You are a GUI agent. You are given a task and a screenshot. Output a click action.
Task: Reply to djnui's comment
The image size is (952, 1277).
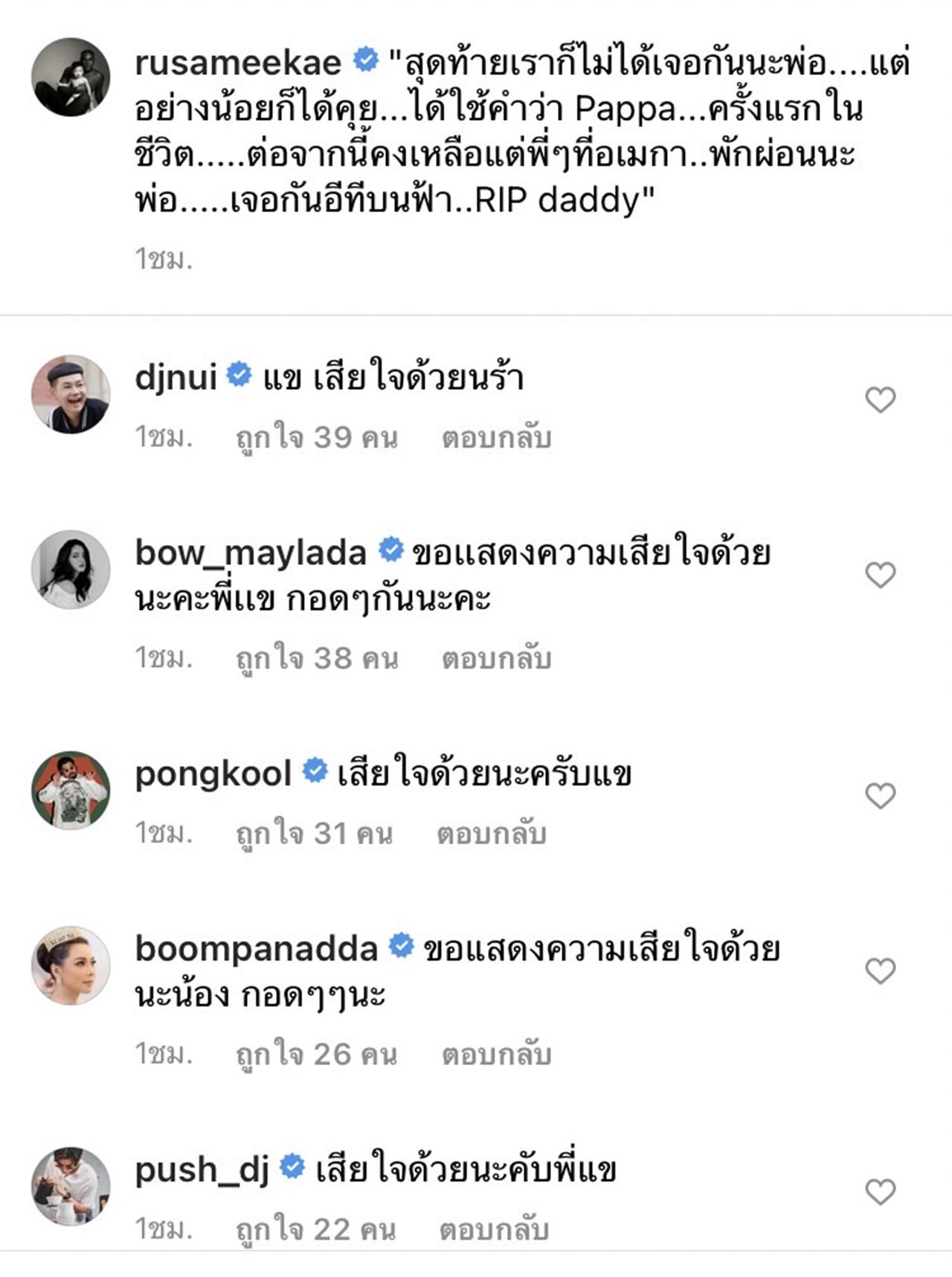click(x=496, y=438)
